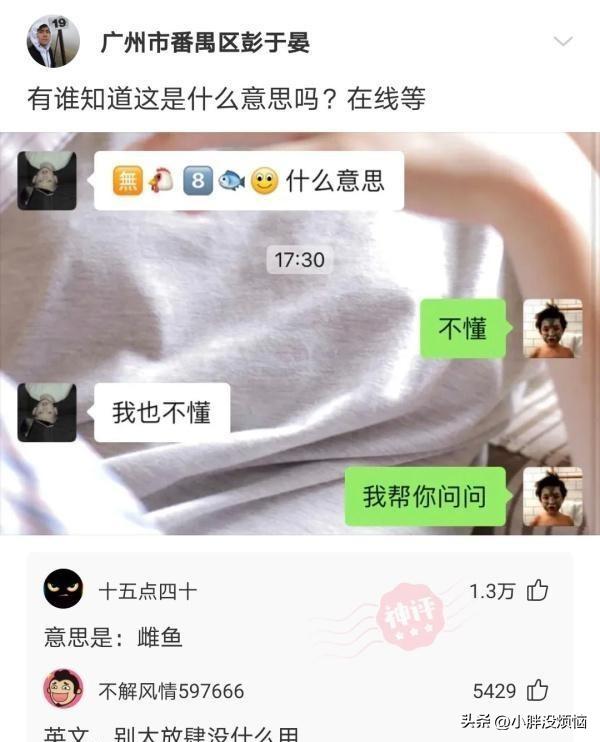Like the comment by 不解风情597666
This screenshot has width=600, height=742.
(x=538, y=690)
